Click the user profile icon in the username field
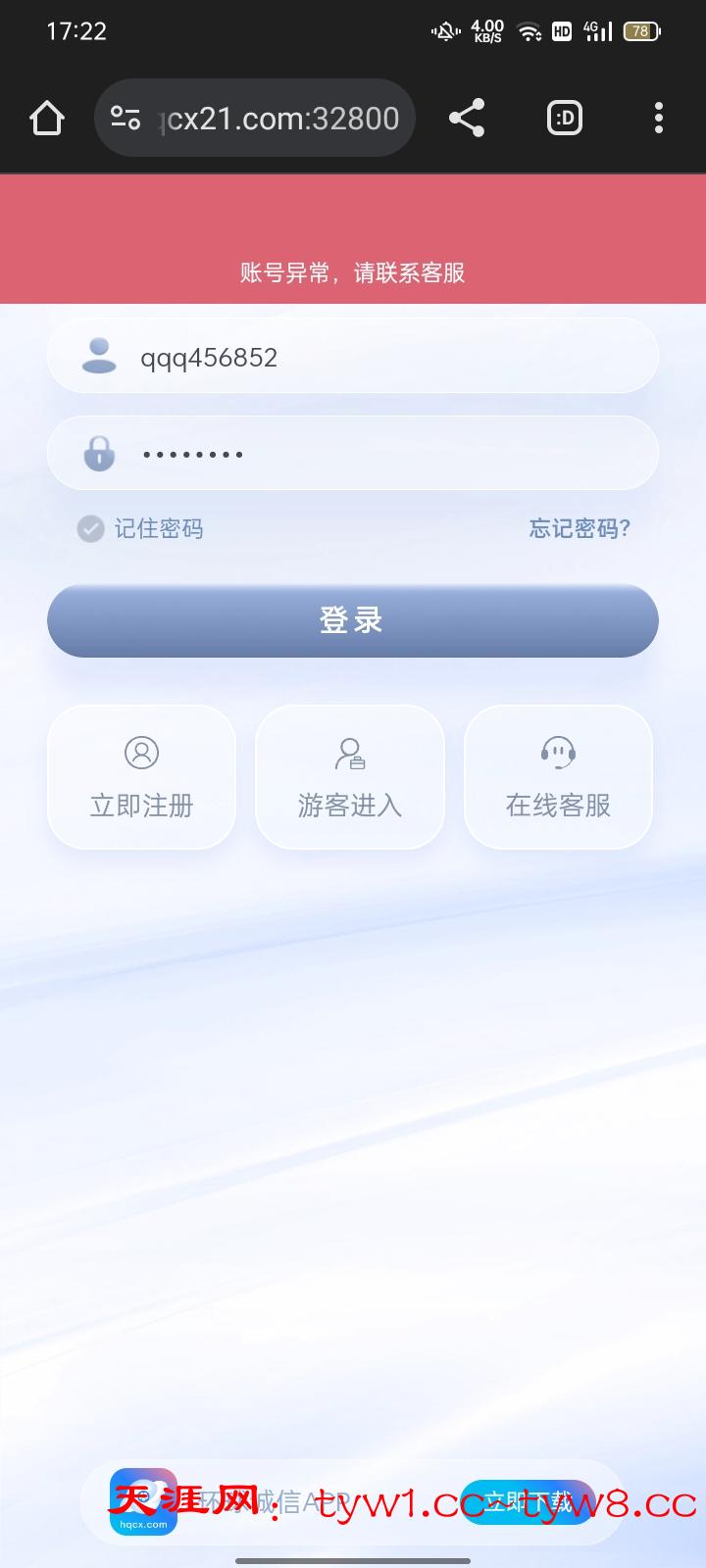The width and height of the screenshot is (706, 1568). (x=99, y=355)
